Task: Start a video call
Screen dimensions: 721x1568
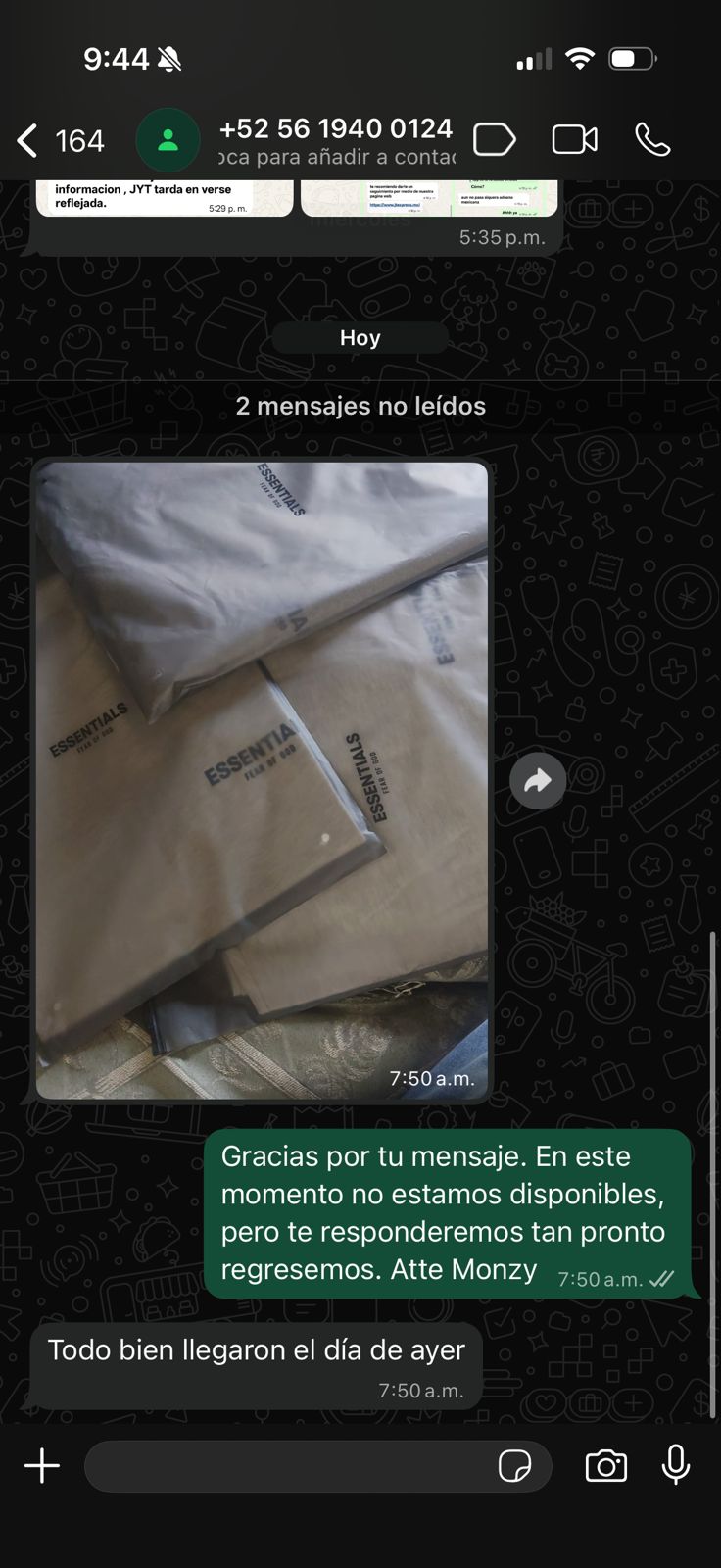Action: pos(575,140)
